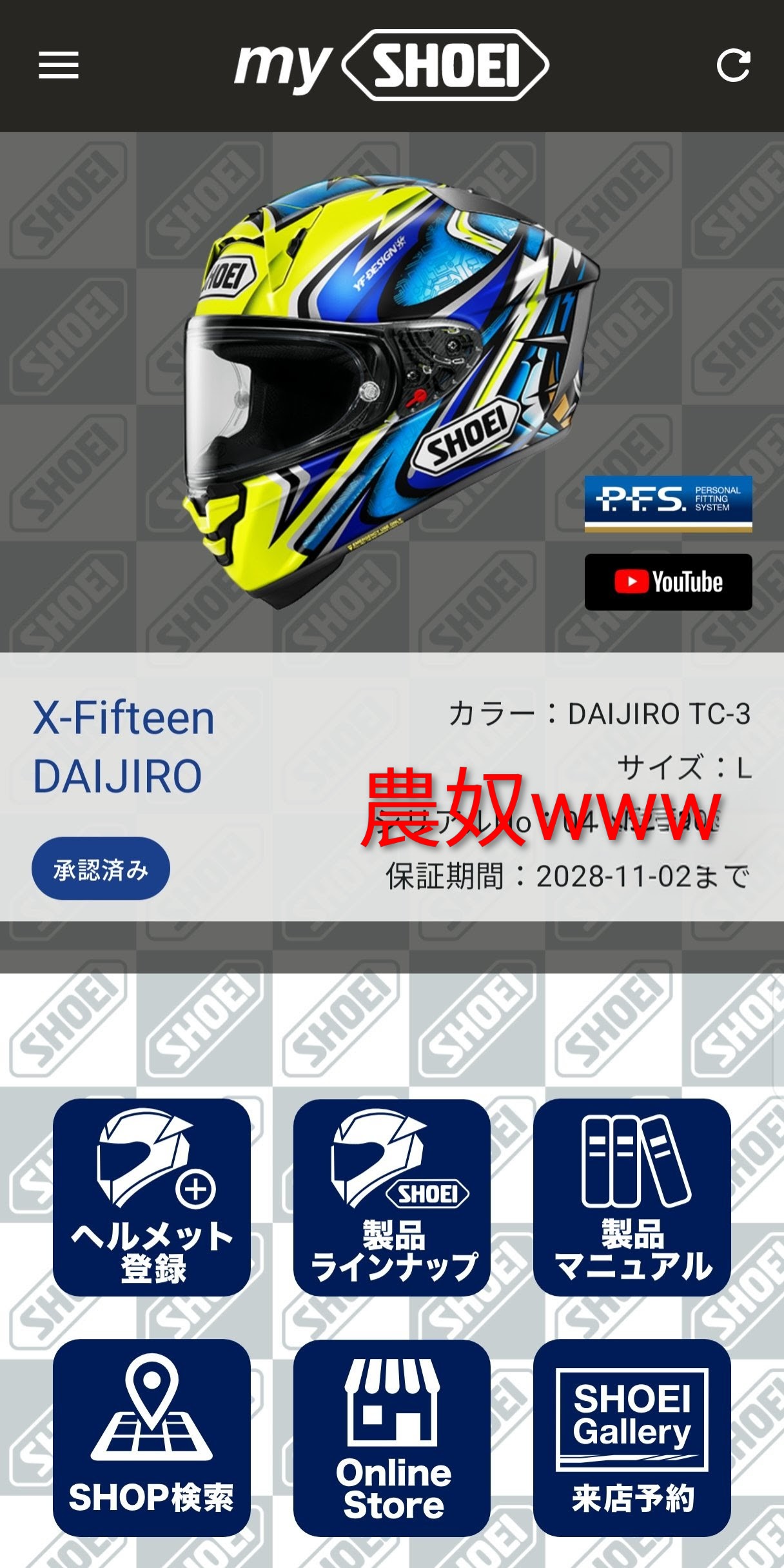Open SHOEI Gallery 来店予約 tile
784x1568 pixels.
[x=632, y=1438]
